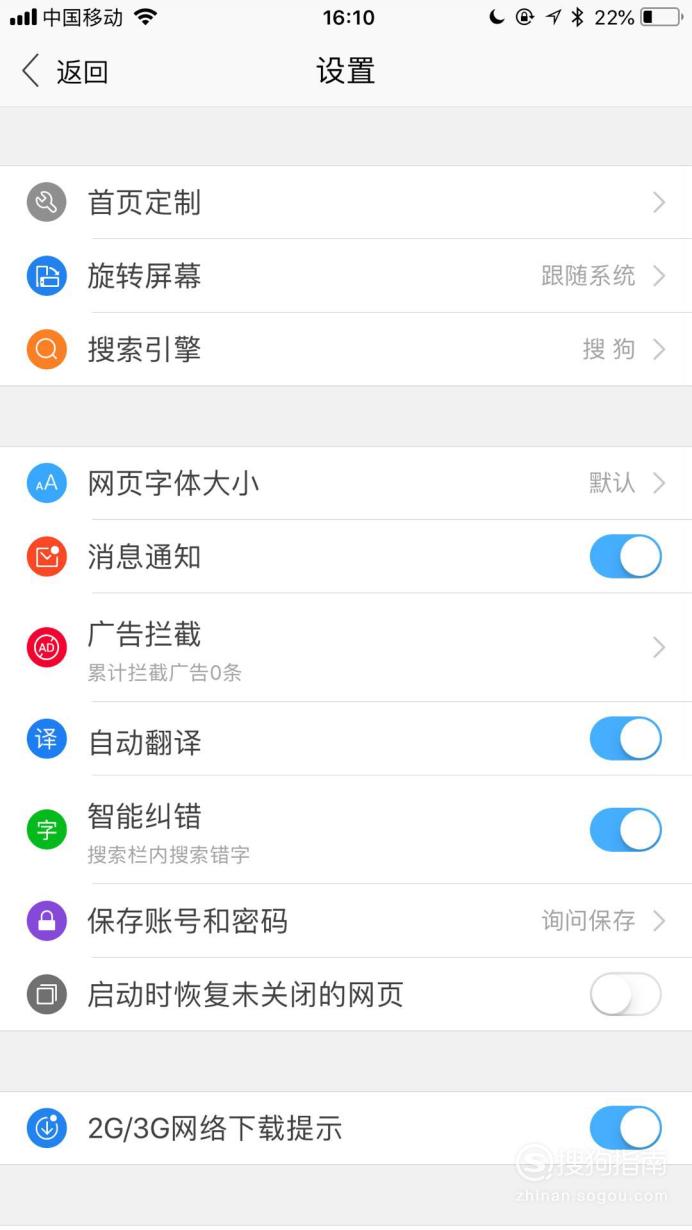Disable the 自动翻译 switch

coord(625,739)
